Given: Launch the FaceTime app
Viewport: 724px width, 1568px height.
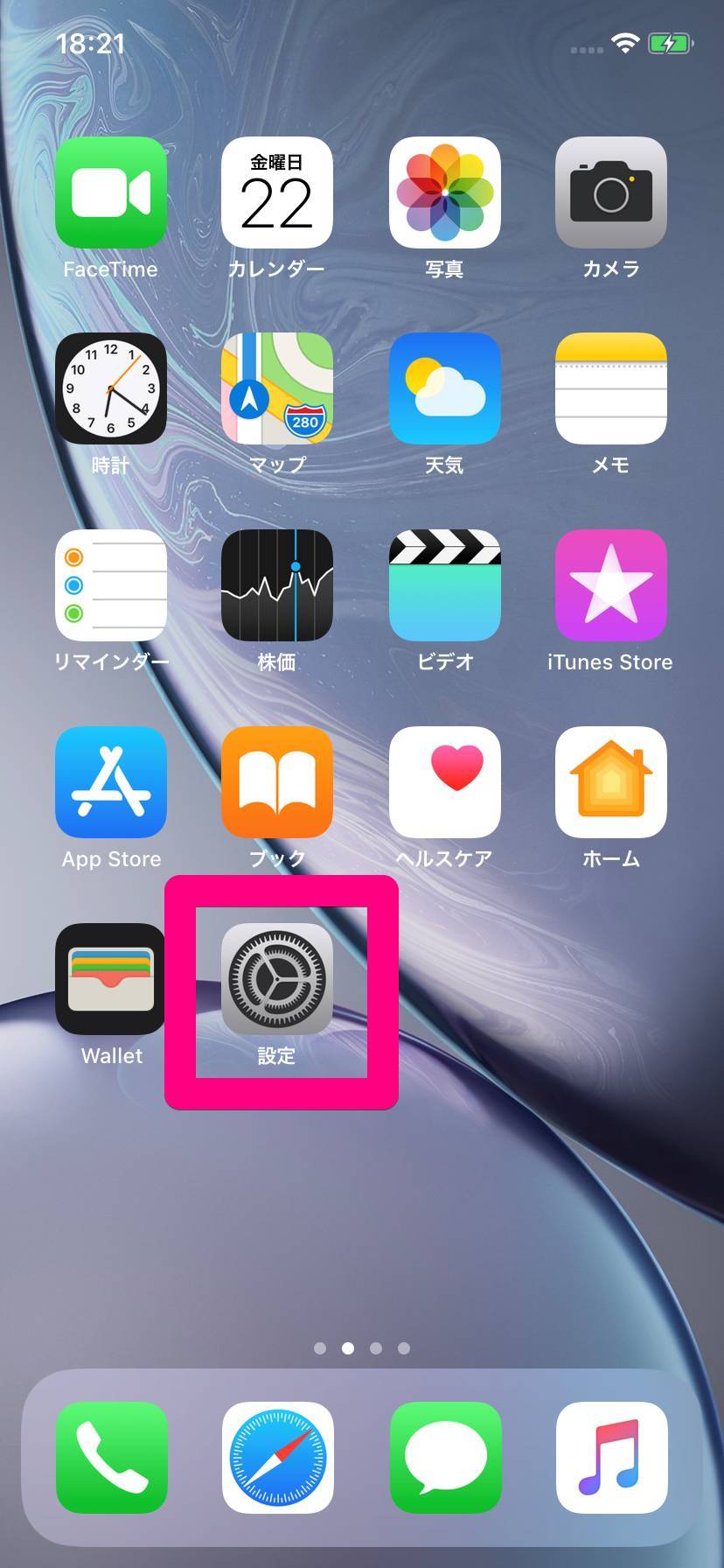Looking at the screenshot, I should tap(111, 192).
